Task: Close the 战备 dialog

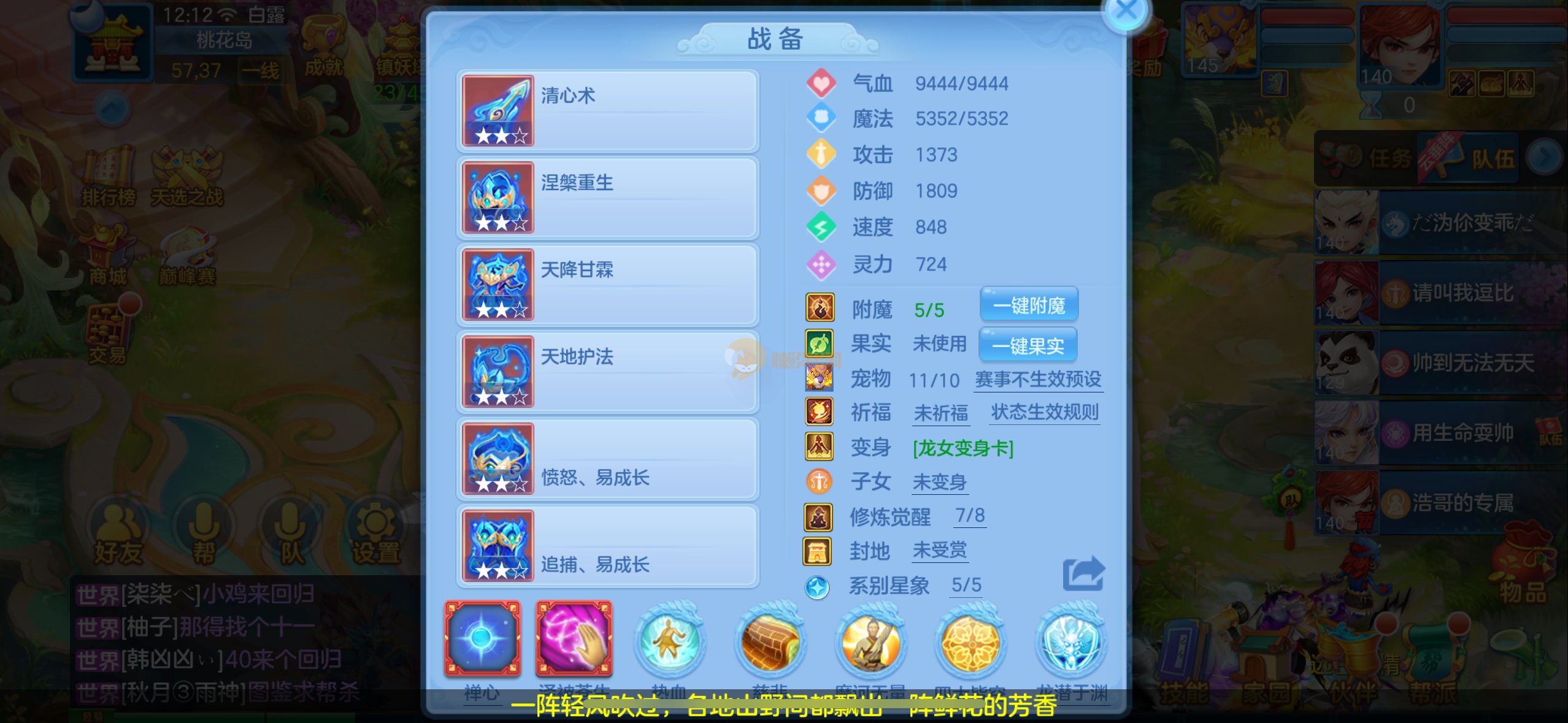Action: click(1126, 11)
